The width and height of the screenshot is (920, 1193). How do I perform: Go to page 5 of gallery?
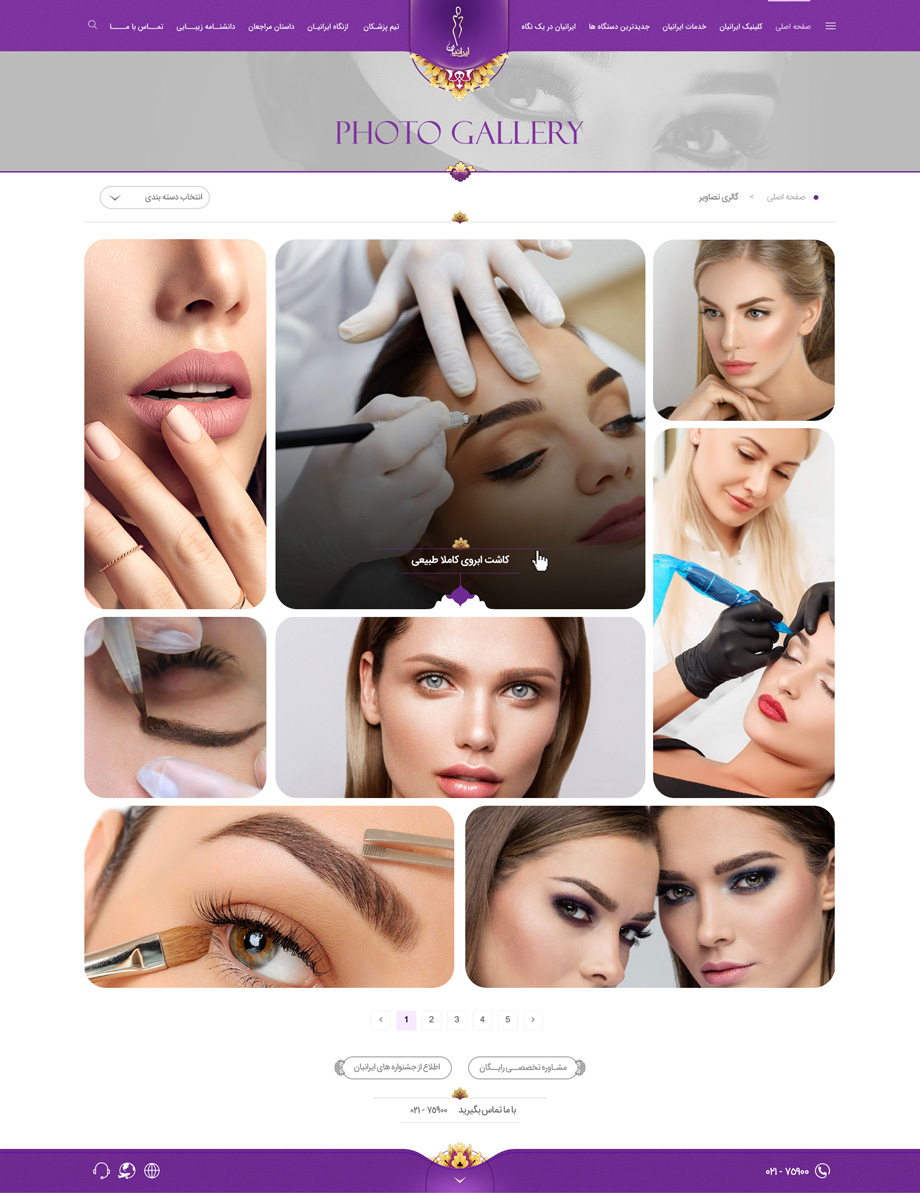[507, 1020]
